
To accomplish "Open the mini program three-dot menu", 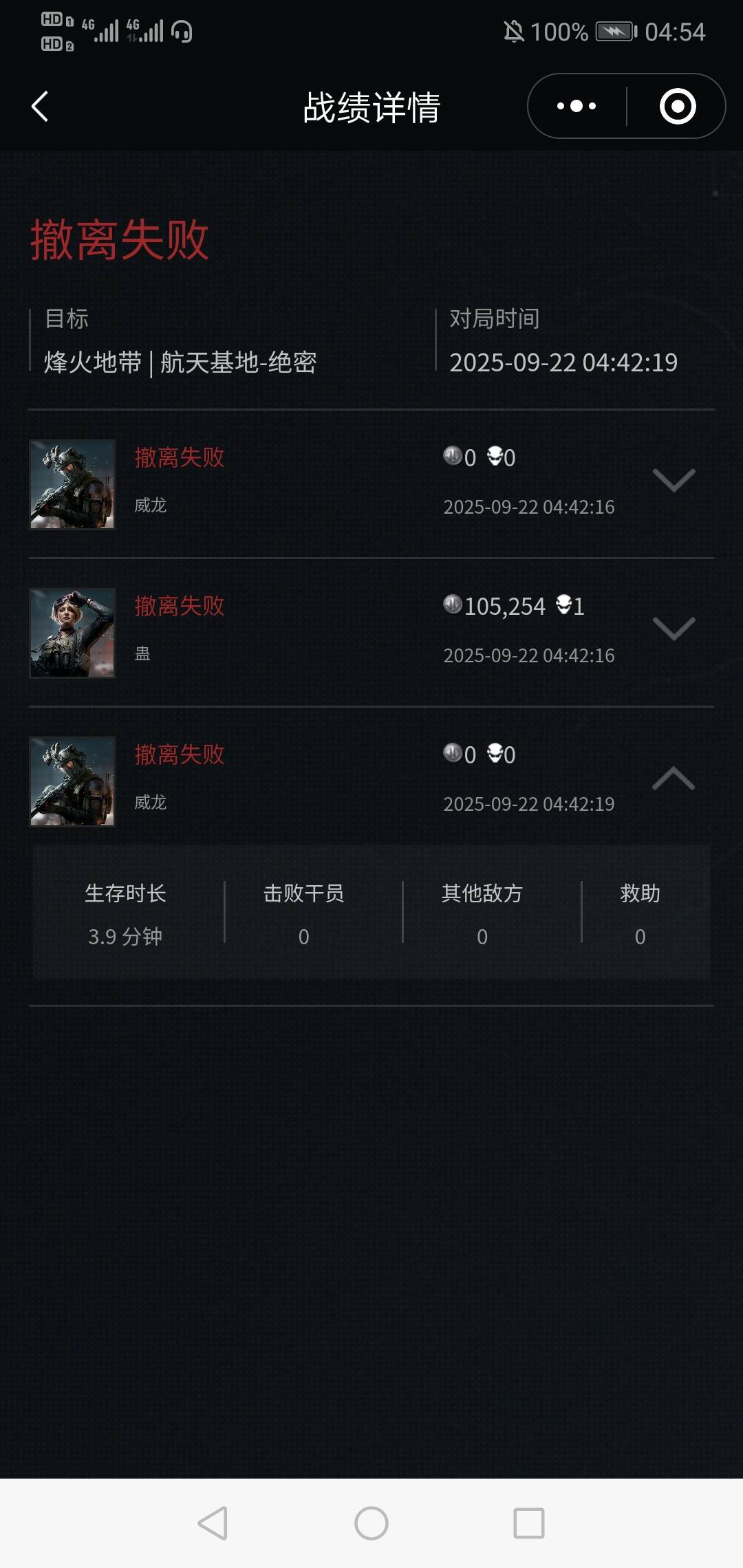I will [577, 106].
